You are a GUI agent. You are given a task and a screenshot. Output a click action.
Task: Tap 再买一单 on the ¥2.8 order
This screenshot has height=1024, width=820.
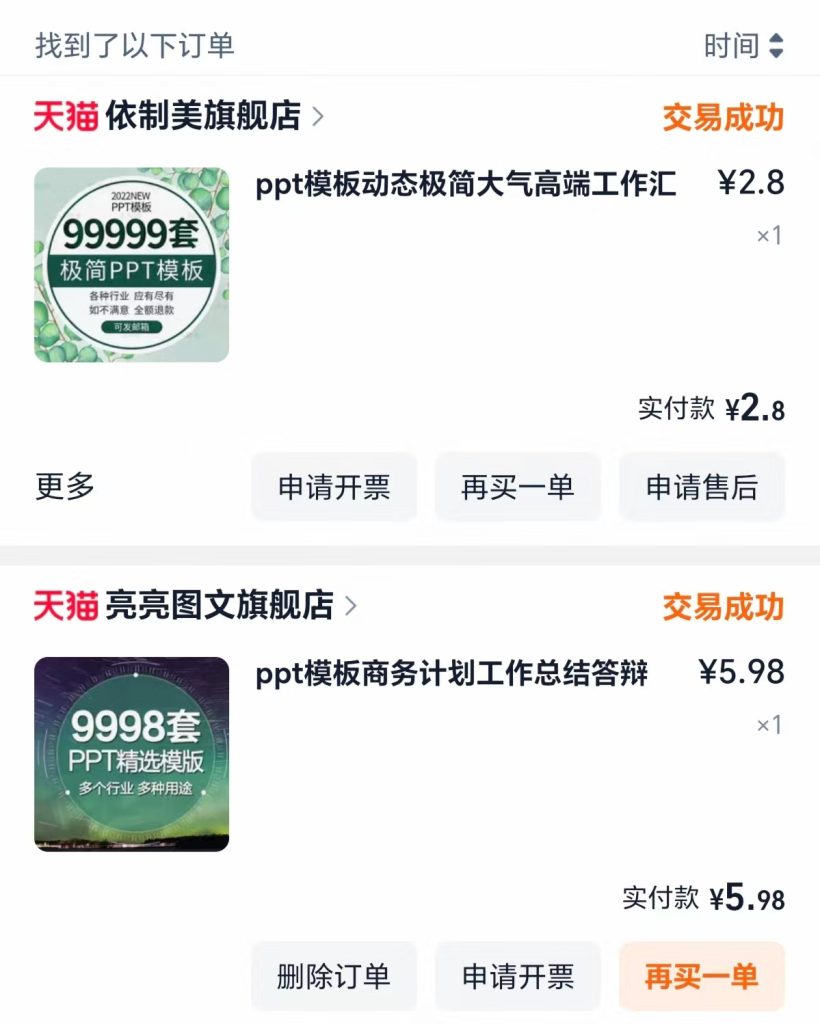[x=518, y=487]
